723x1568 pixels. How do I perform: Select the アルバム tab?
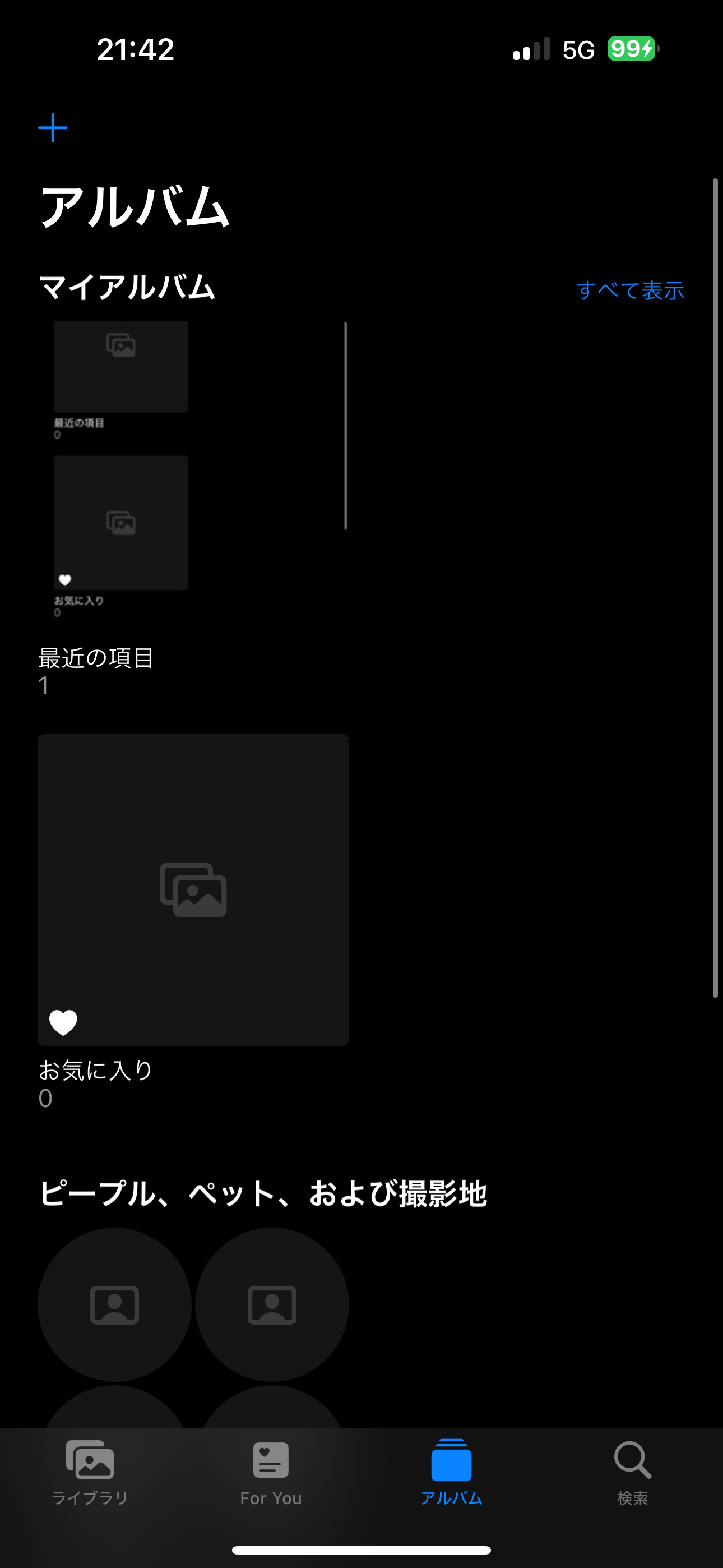coord(451,1471)
